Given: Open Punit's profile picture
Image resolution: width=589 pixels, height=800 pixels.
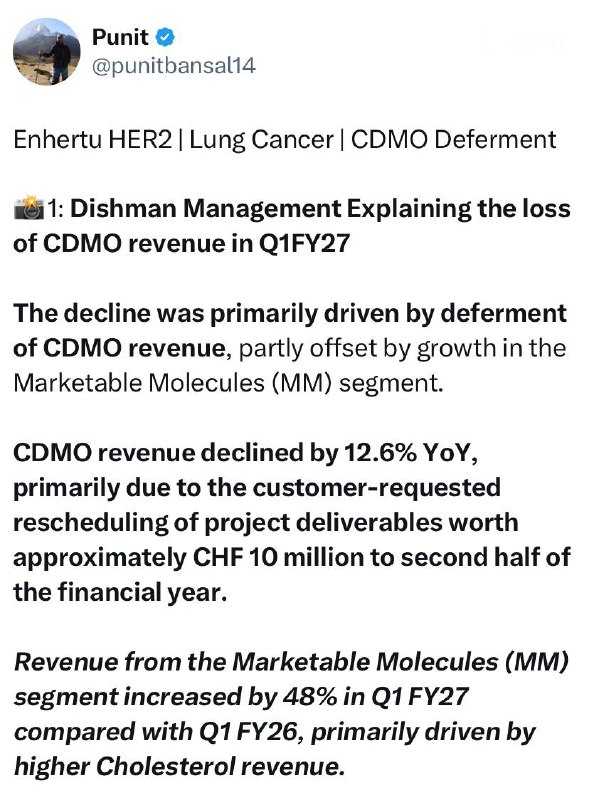Looking at the screenshot, I should pos(46,52).
